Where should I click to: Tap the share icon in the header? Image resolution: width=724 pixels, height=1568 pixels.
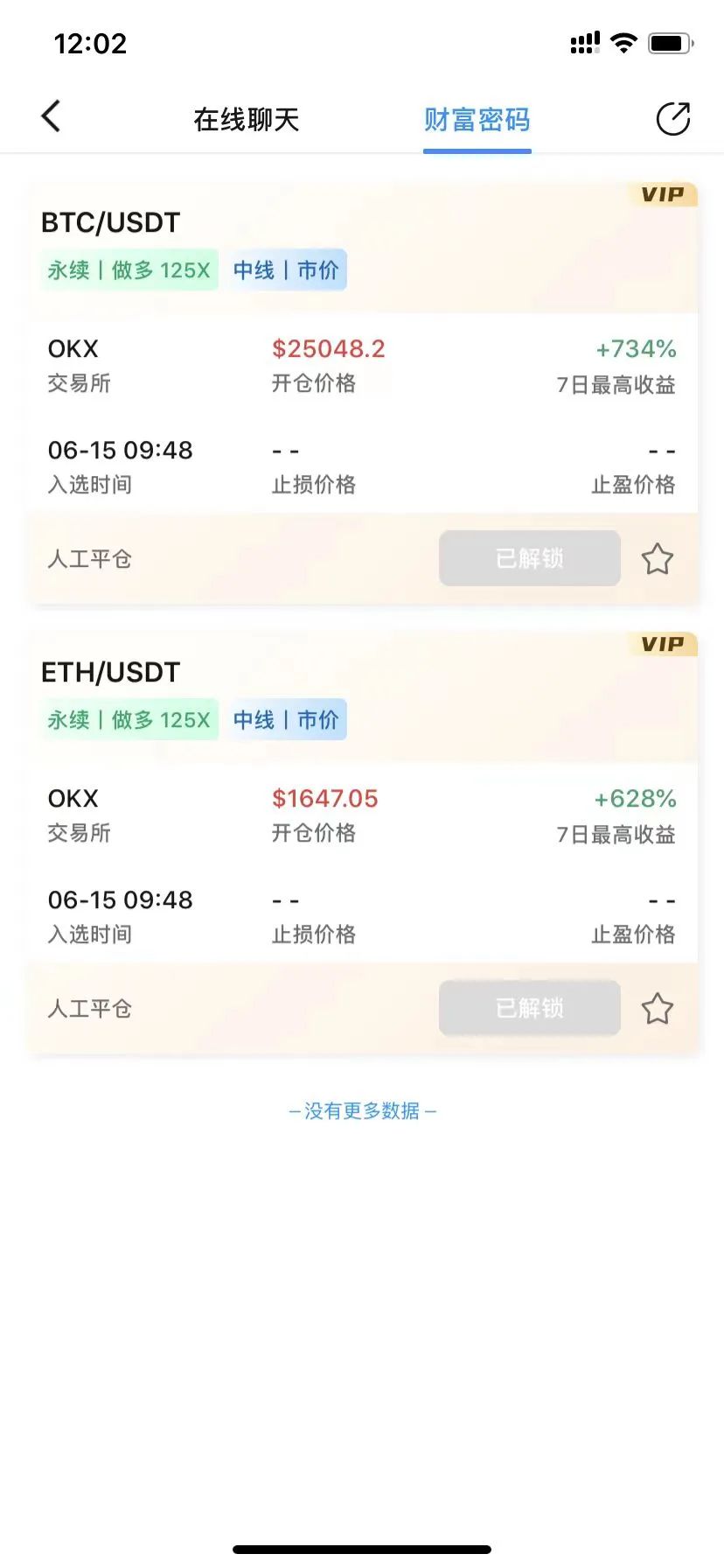(x=672, y=119)
